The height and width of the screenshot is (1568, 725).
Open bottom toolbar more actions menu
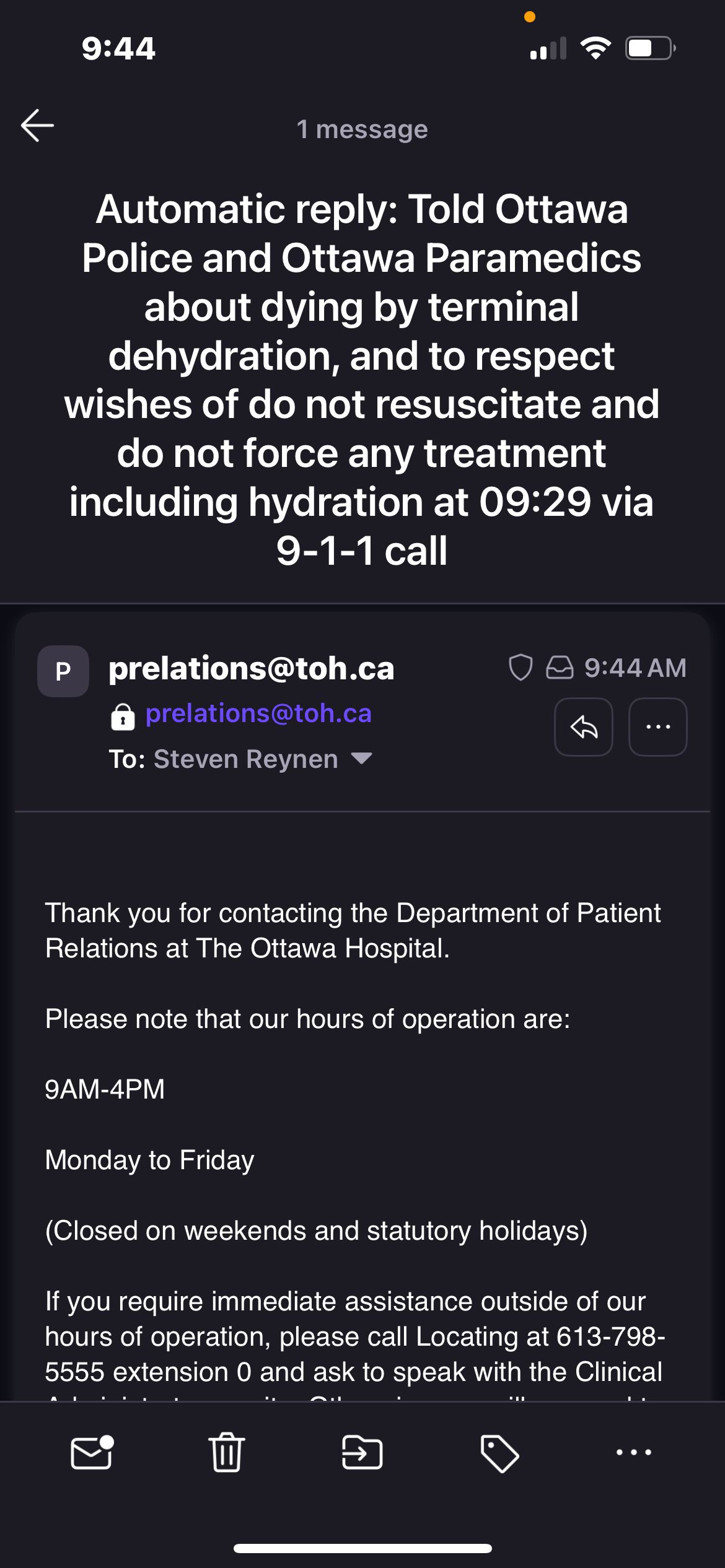pyautogui.click(x=633, y=1452)
